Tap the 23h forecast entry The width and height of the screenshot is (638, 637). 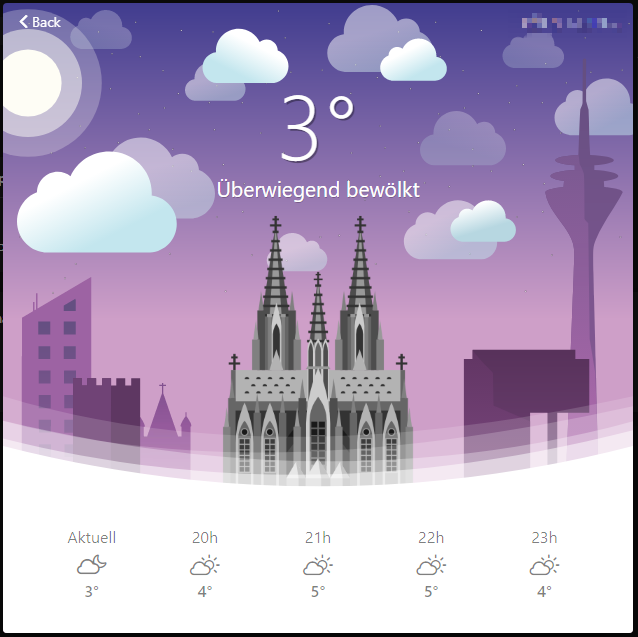click(544, 565)
